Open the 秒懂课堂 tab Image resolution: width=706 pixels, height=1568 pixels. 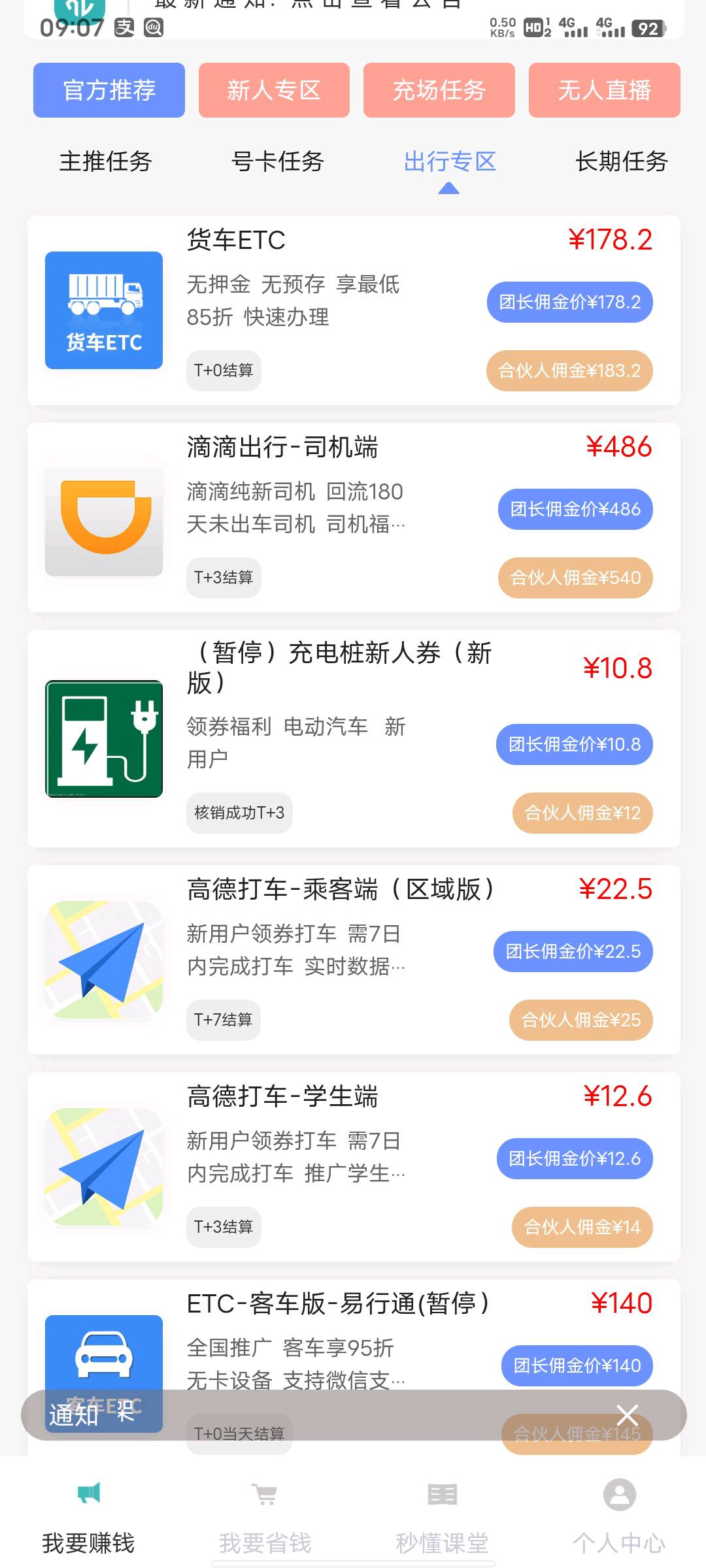(442, 1516)
